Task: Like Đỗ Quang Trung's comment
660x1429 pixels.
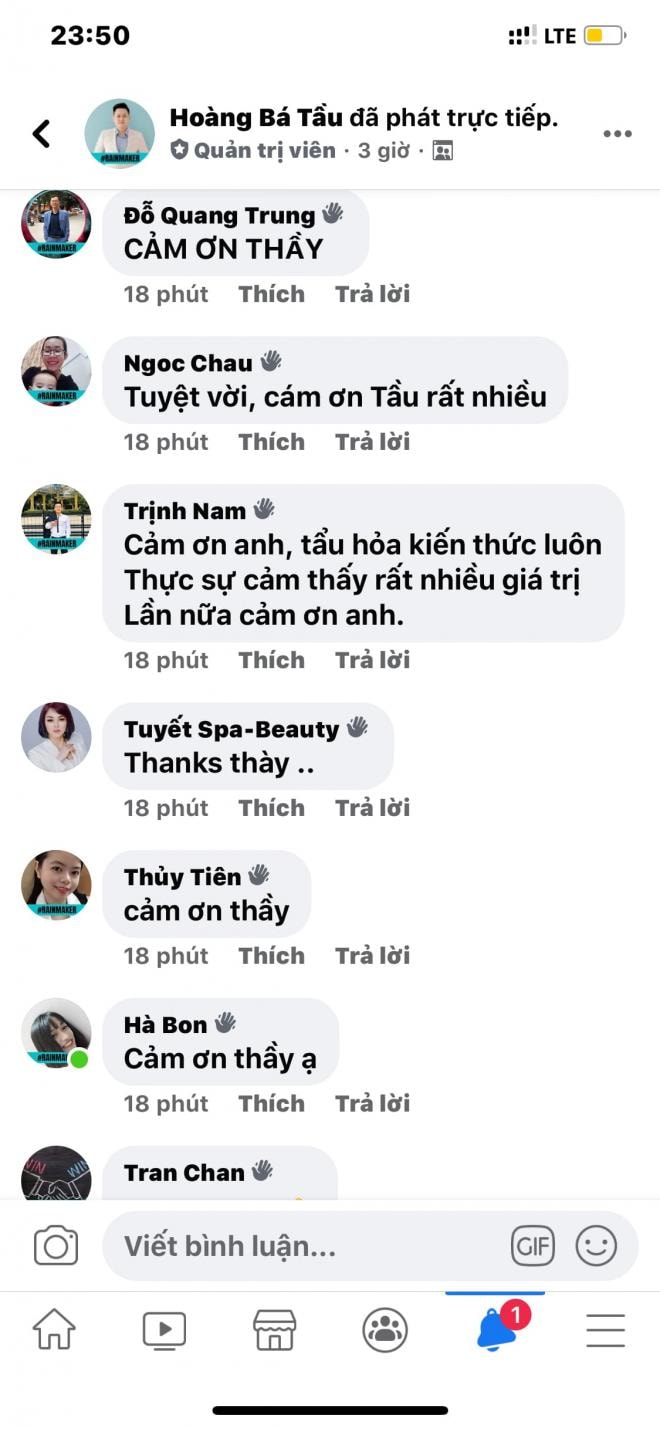Action: coord(271,294)
